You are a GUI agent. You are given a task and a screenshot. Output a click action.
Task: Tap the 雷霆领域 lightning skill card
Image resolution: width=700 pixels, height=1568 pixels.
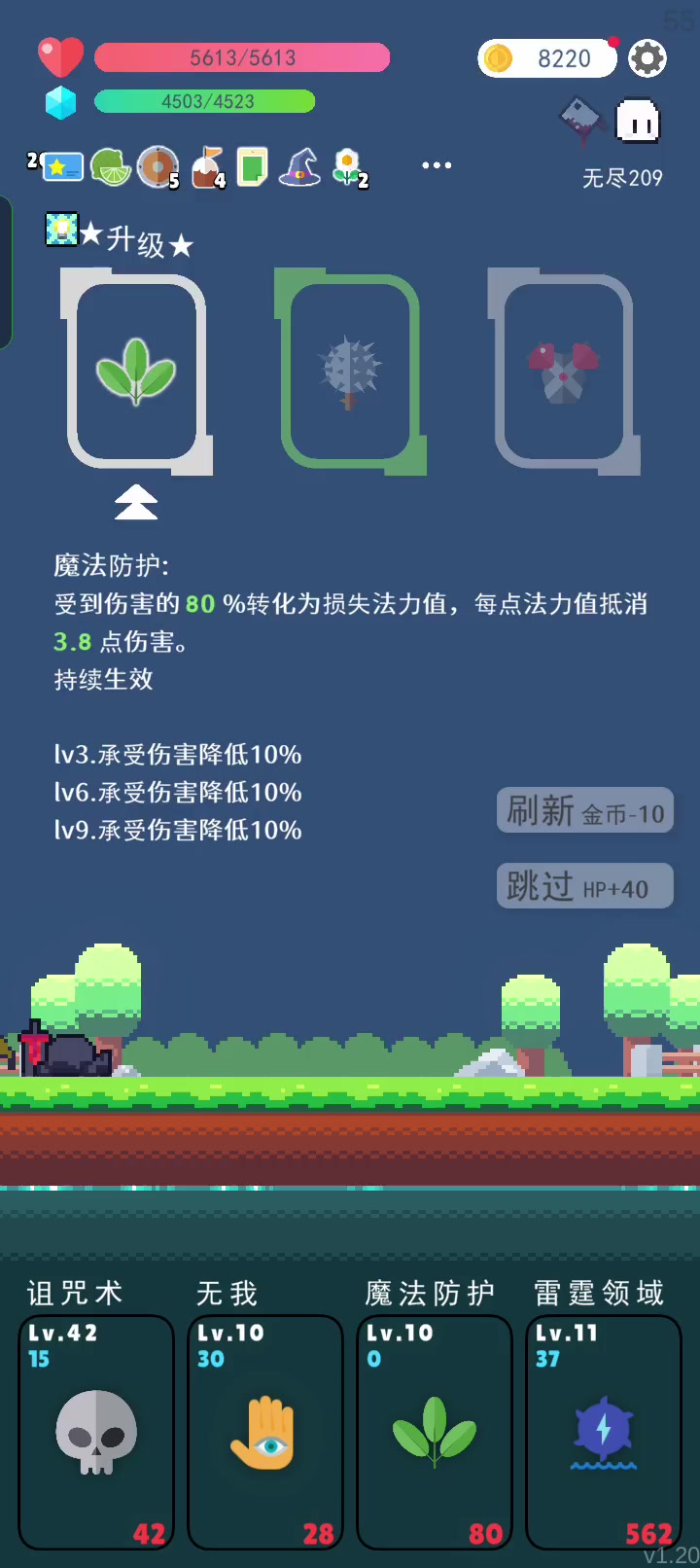(604, 1432)
